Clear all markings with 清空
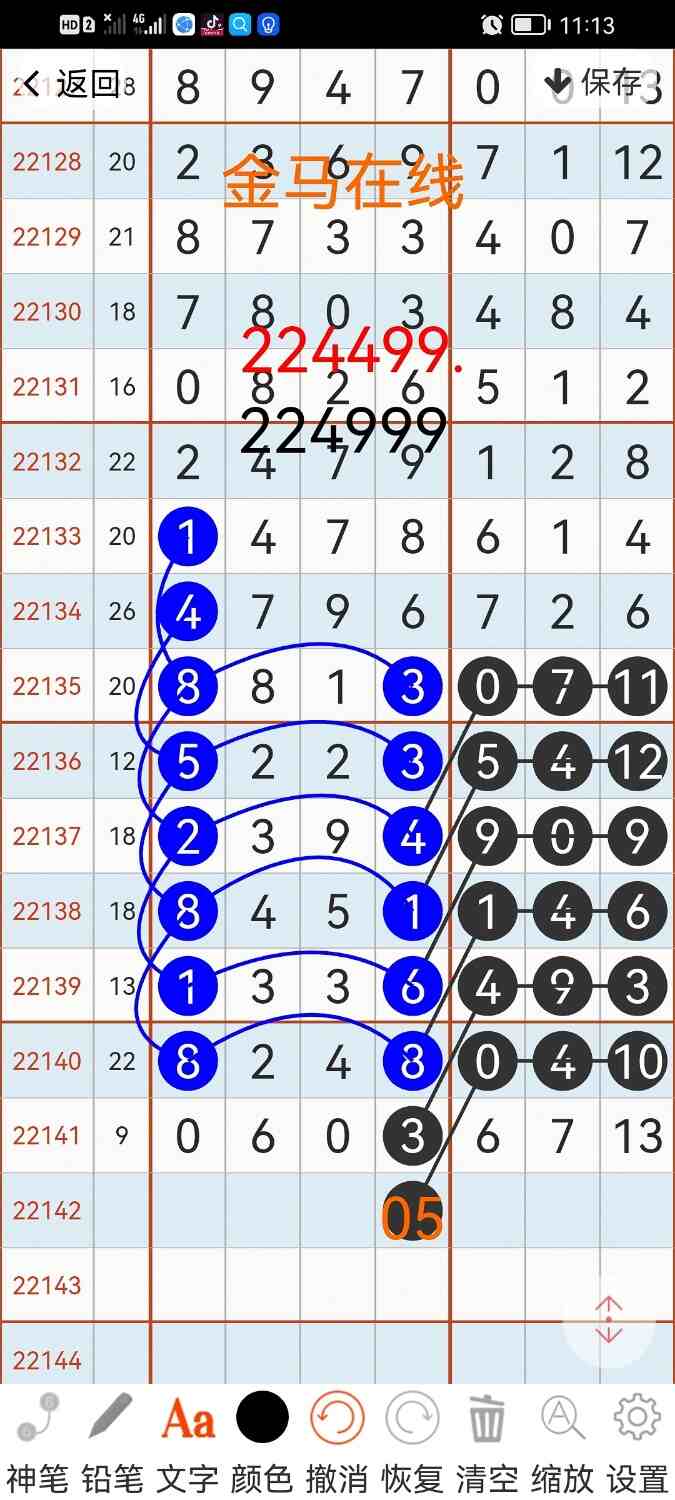675x1500 pixels. pyautogui.click(x=487, y=1438)
